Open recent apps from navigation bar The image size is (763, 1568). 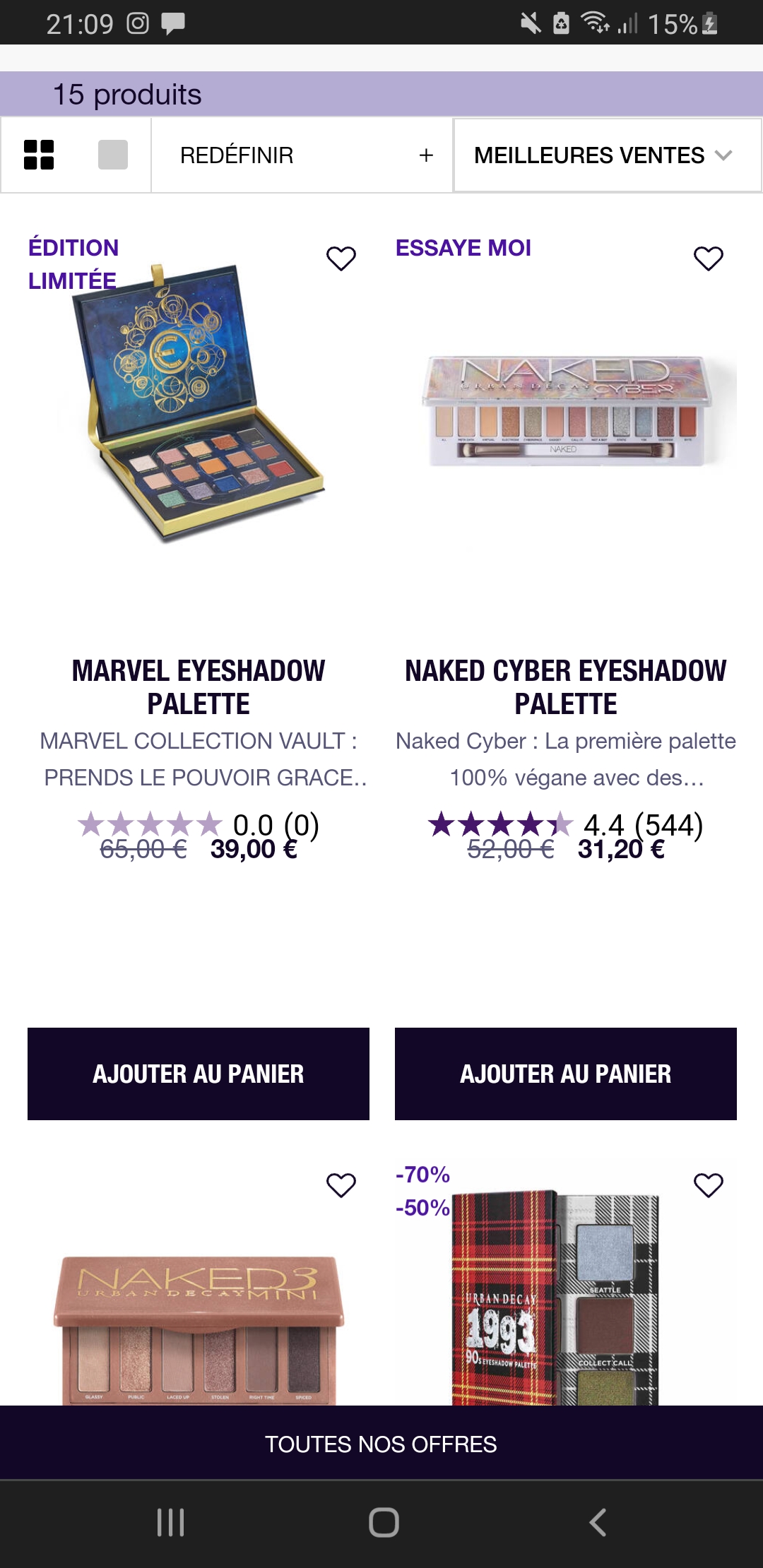(170, 1522)
